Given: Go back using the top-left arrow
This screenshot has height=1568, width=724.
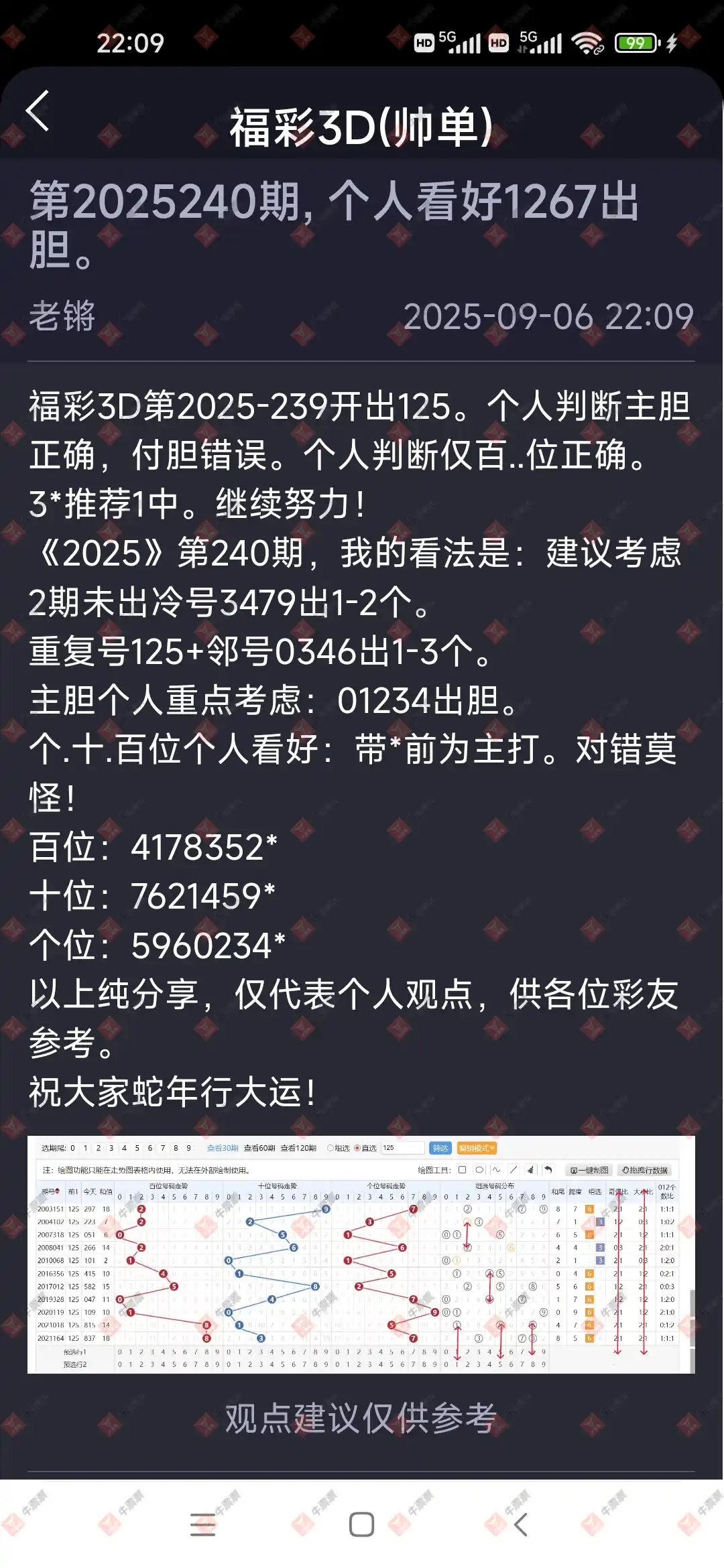Looking at the screenshot, I should tap(38, 111).
